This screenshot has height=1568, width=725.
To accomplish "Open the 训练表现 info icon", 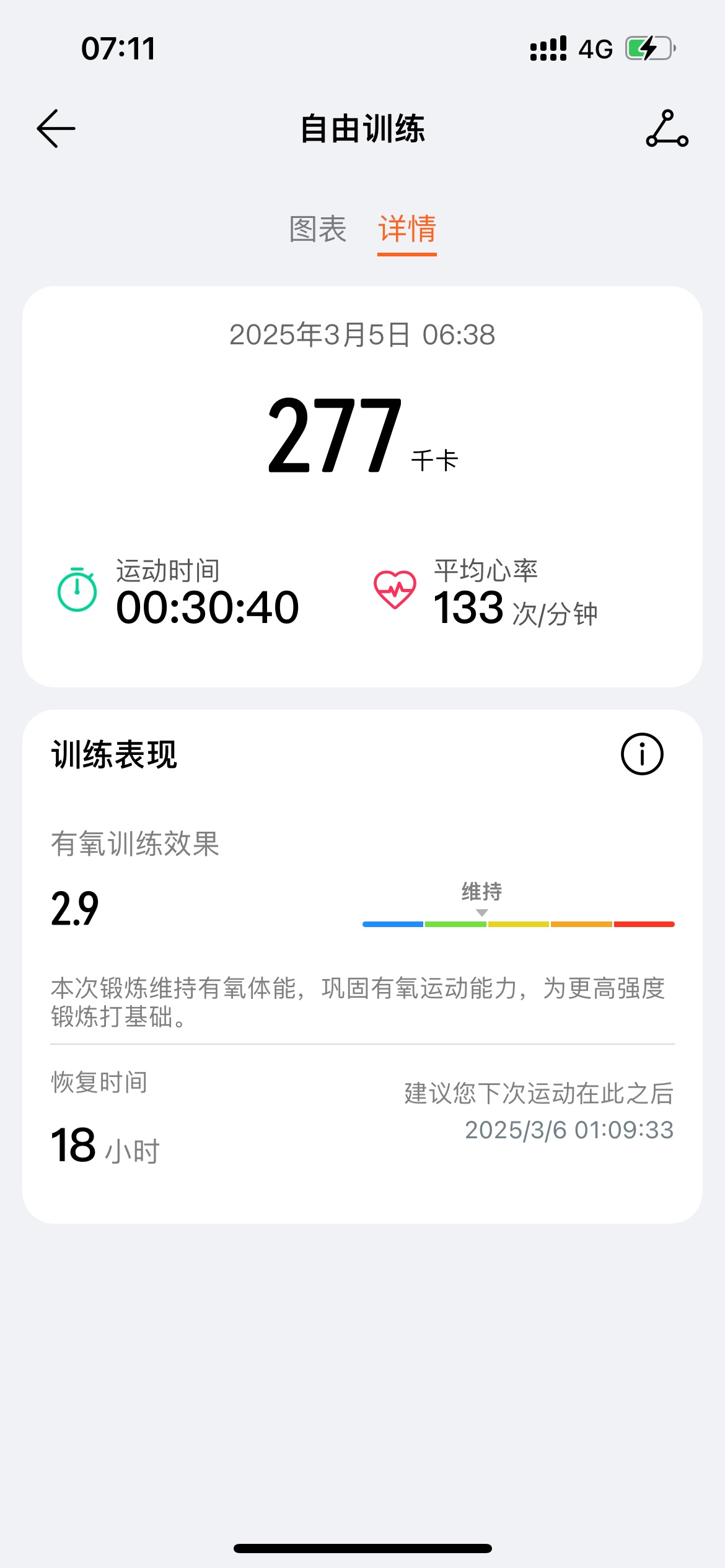I will tap(642, 754).
